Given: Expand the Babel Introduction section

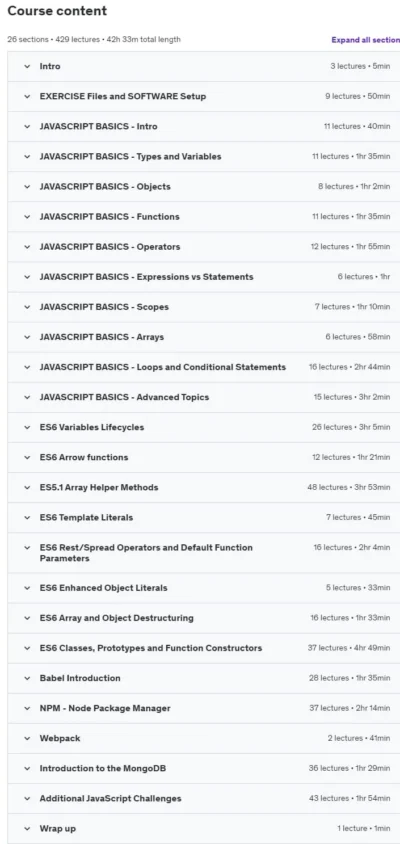Looking at the screenshot, I should 204,678.
